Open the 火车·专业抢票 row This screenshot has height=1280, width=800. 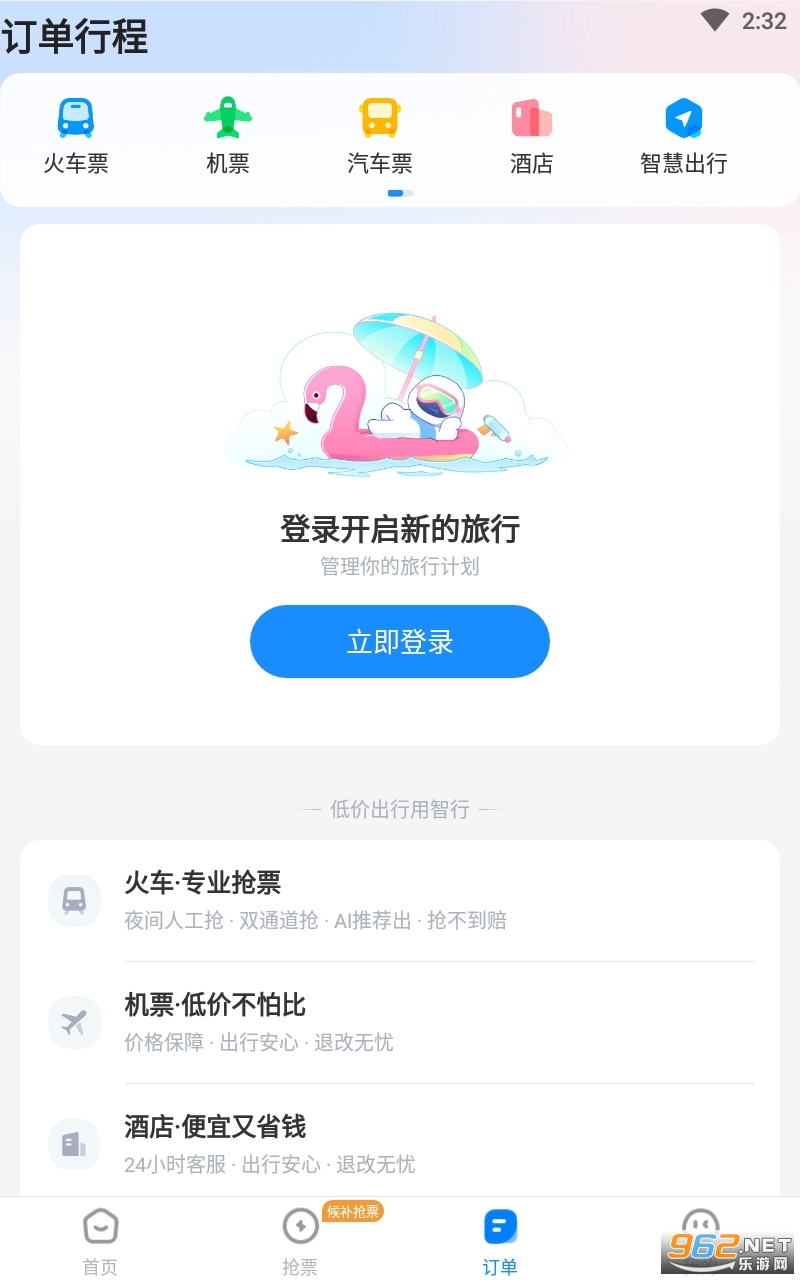point(400,900)
